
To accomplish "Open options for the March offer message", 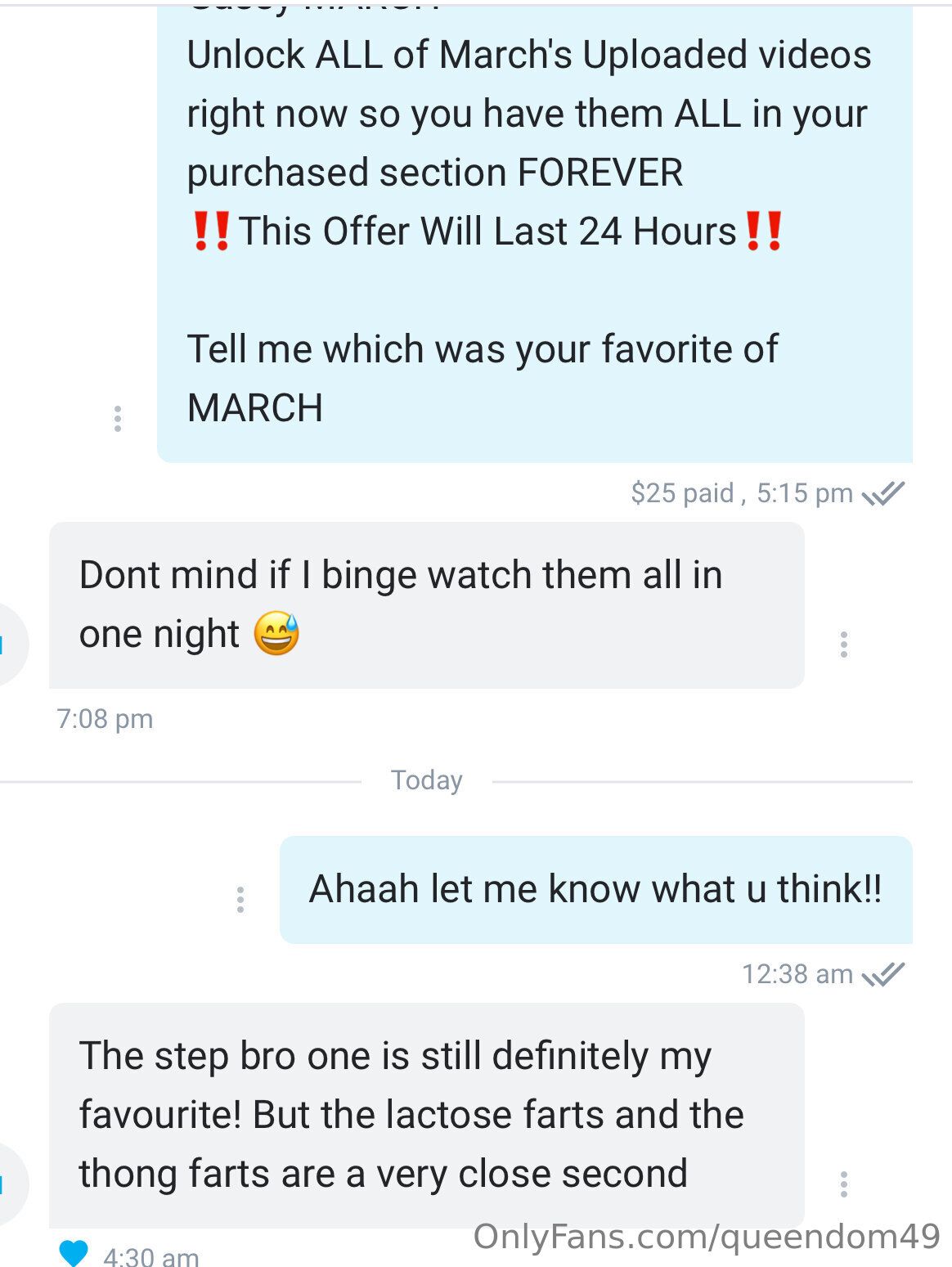I will 118,418.
